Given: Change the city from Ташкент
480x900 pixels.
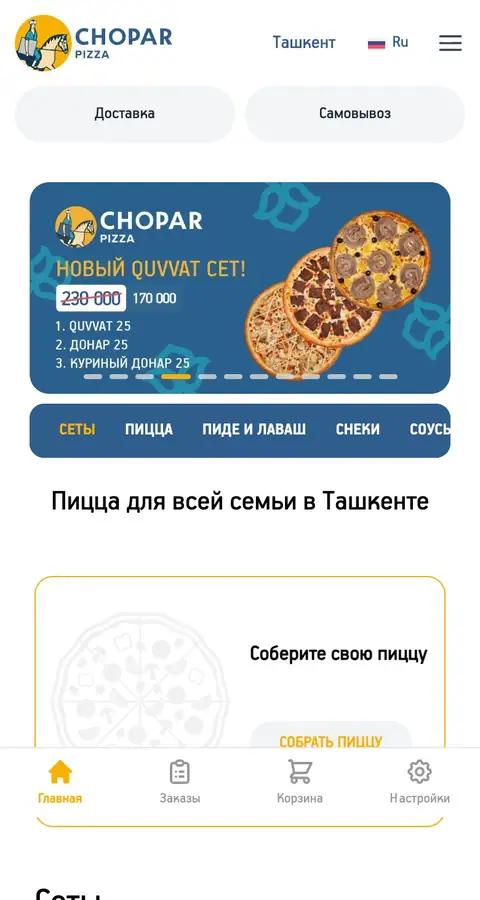Looking at the screenshot, I should click(x=304, y=42).
